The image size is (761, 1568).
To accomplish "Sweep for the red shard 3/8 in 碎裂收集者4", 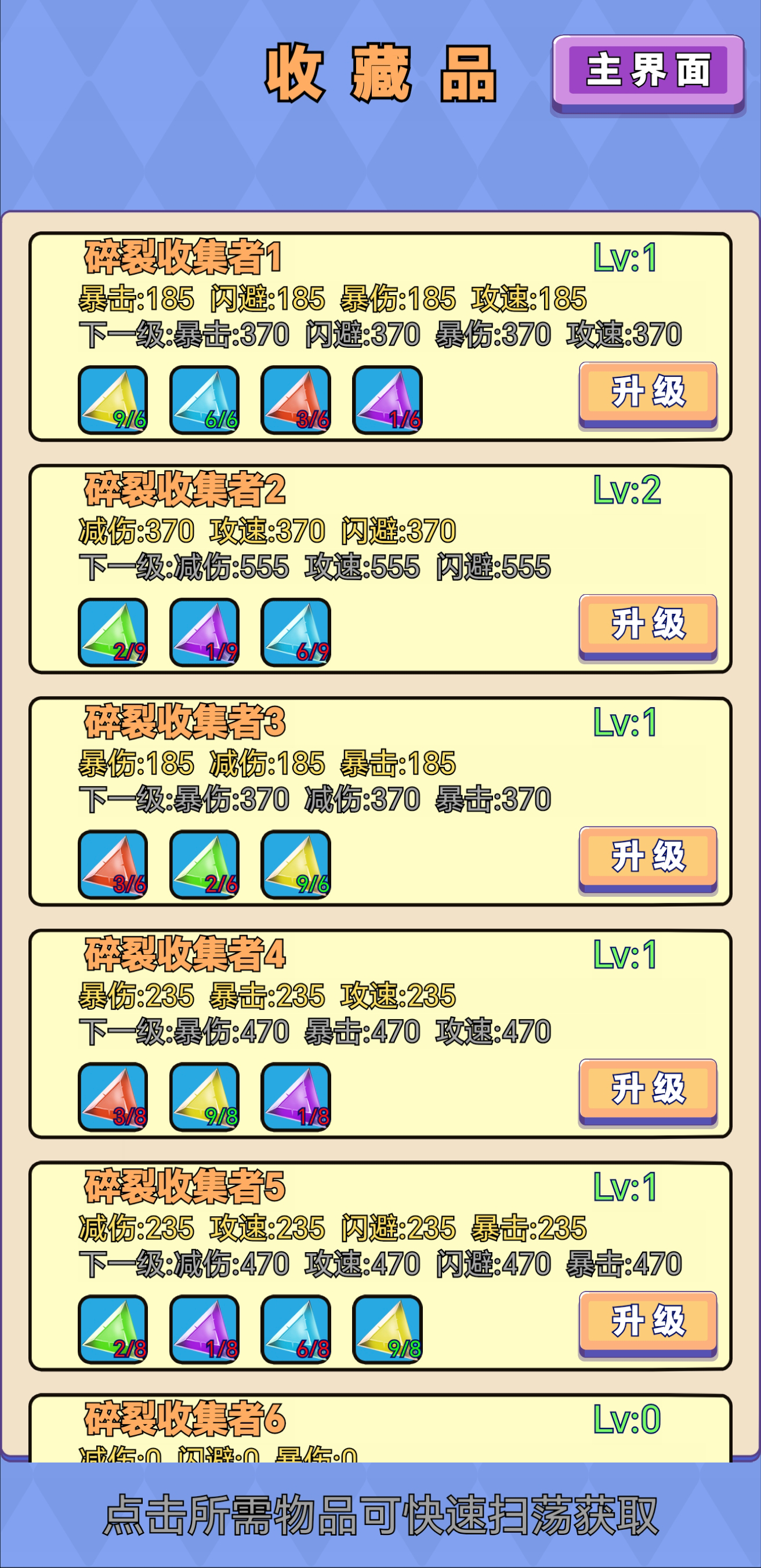I will (x=113, y=1097).
